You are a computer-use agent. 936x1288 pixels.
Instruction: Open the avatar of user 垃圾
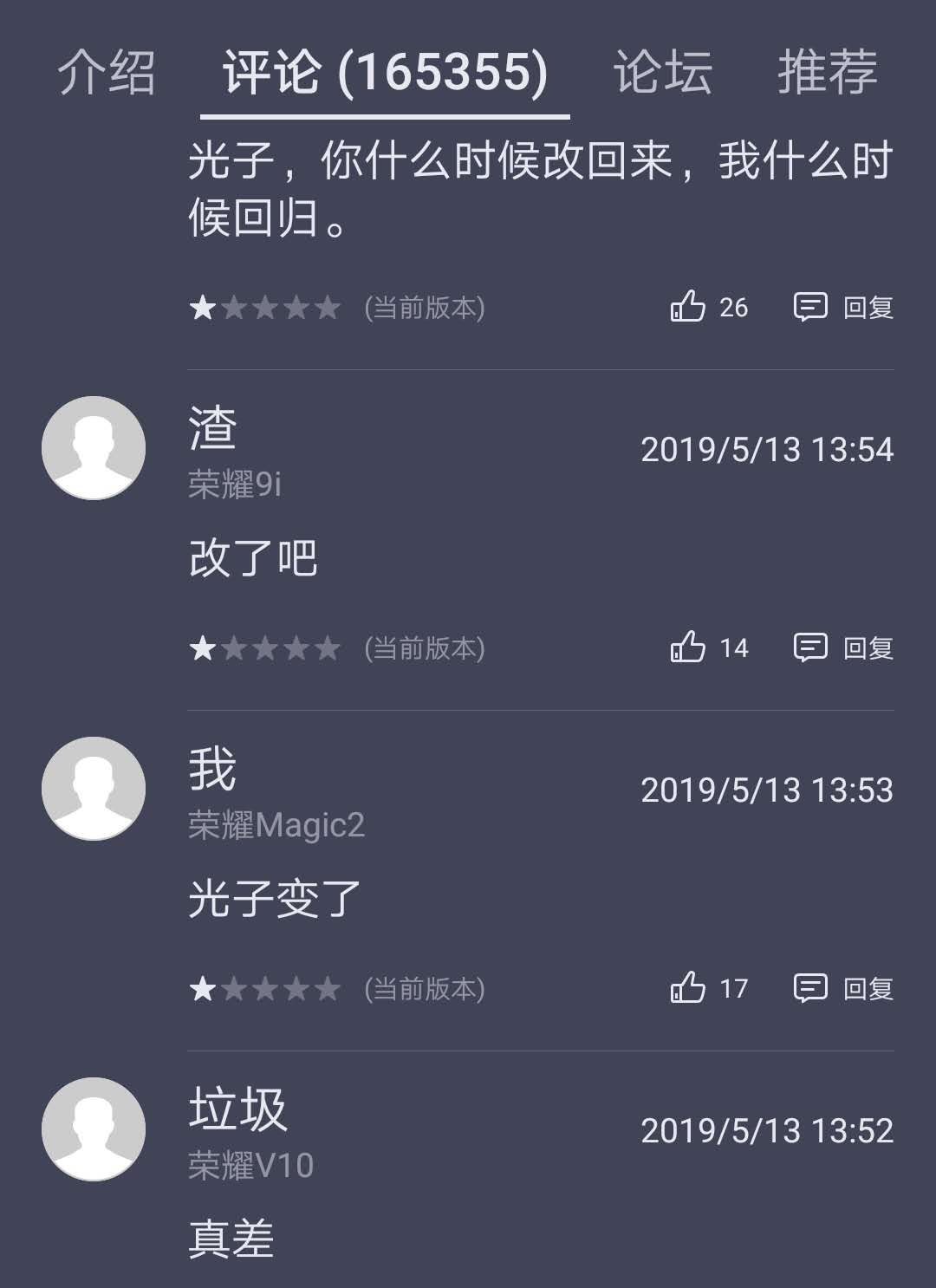click(94, 1129)
